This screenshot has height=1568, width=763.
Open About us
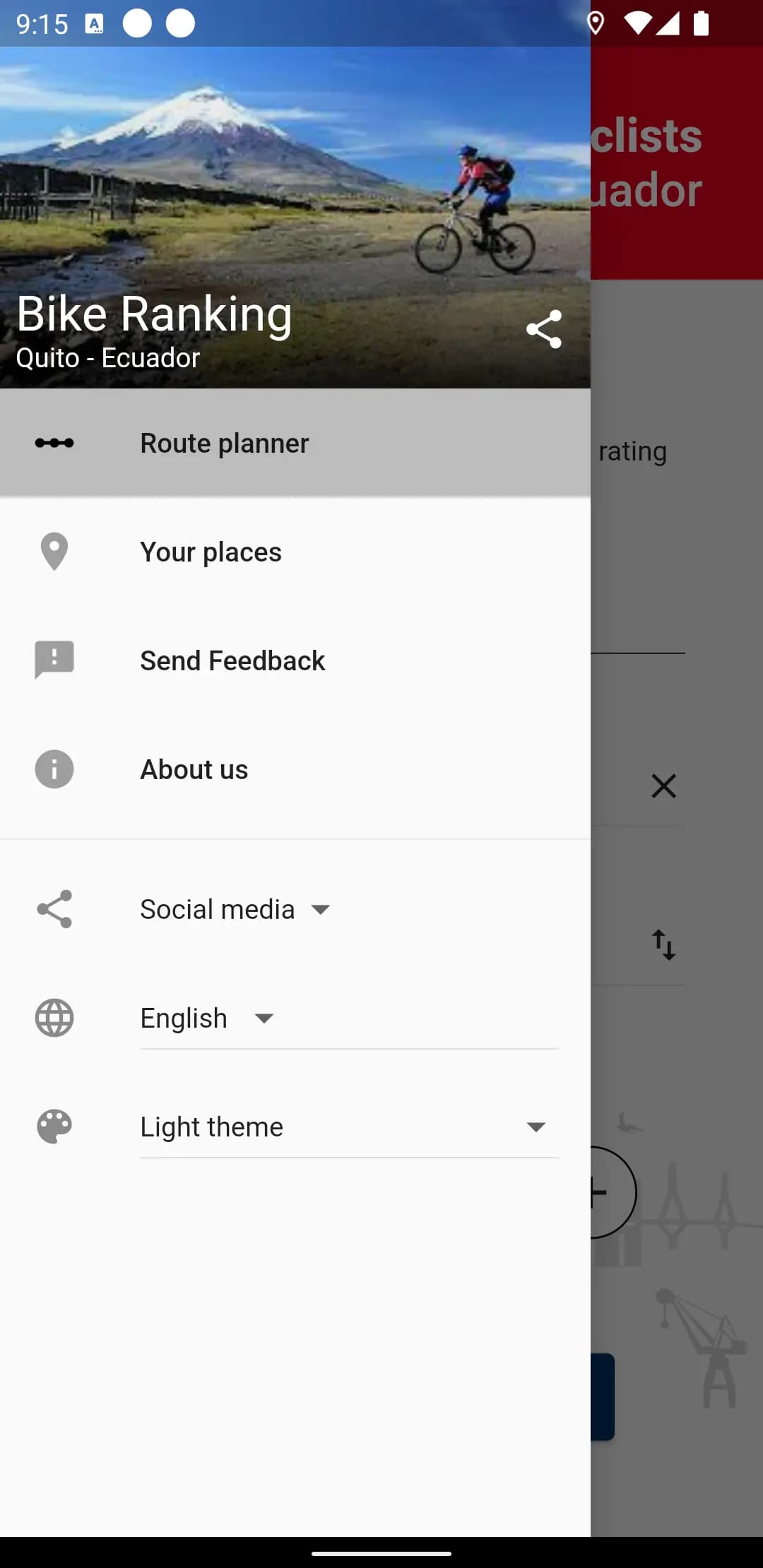pos(295,769)
